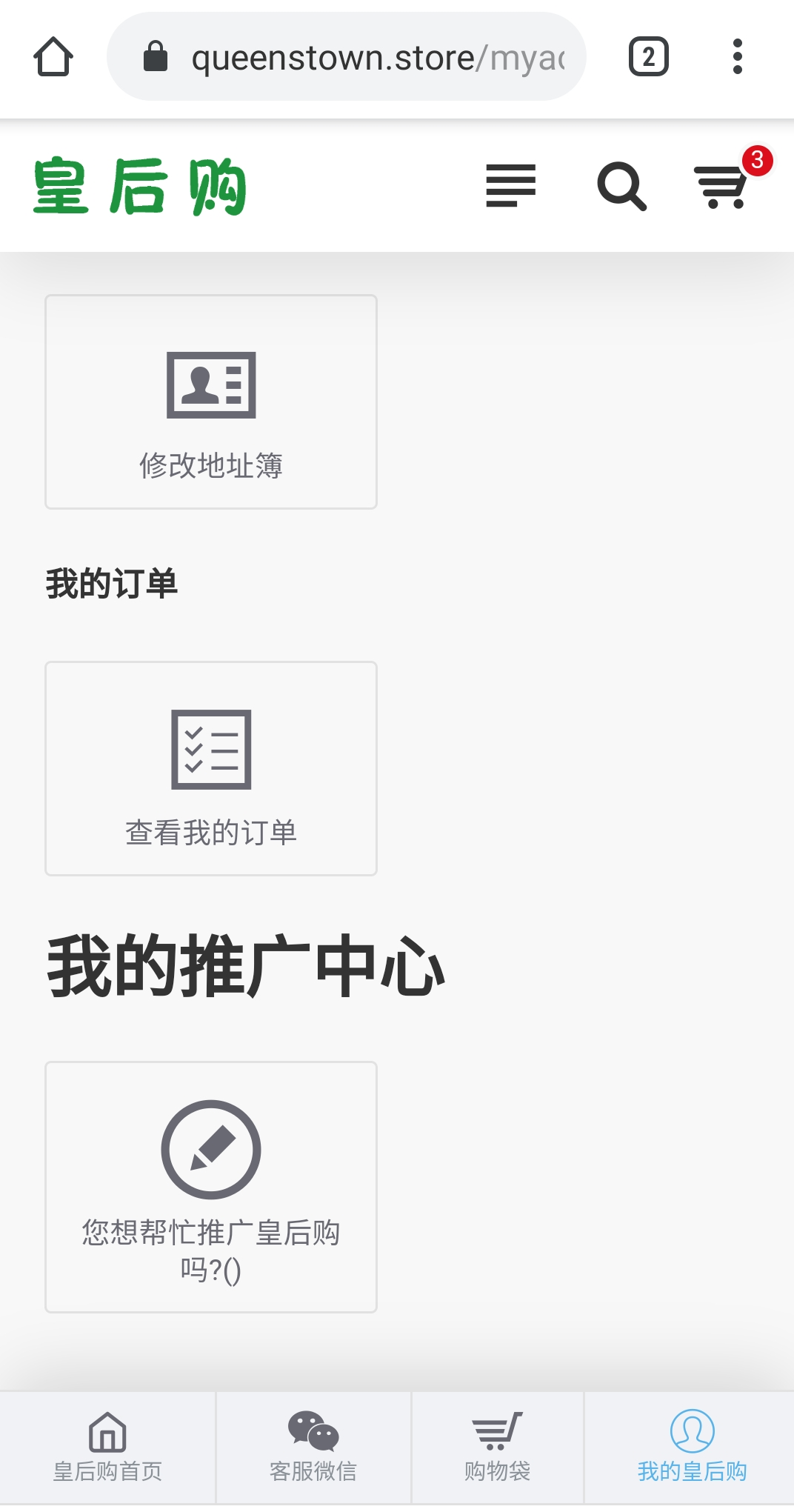Switch to the 皇后购首页 tab

107,1448
